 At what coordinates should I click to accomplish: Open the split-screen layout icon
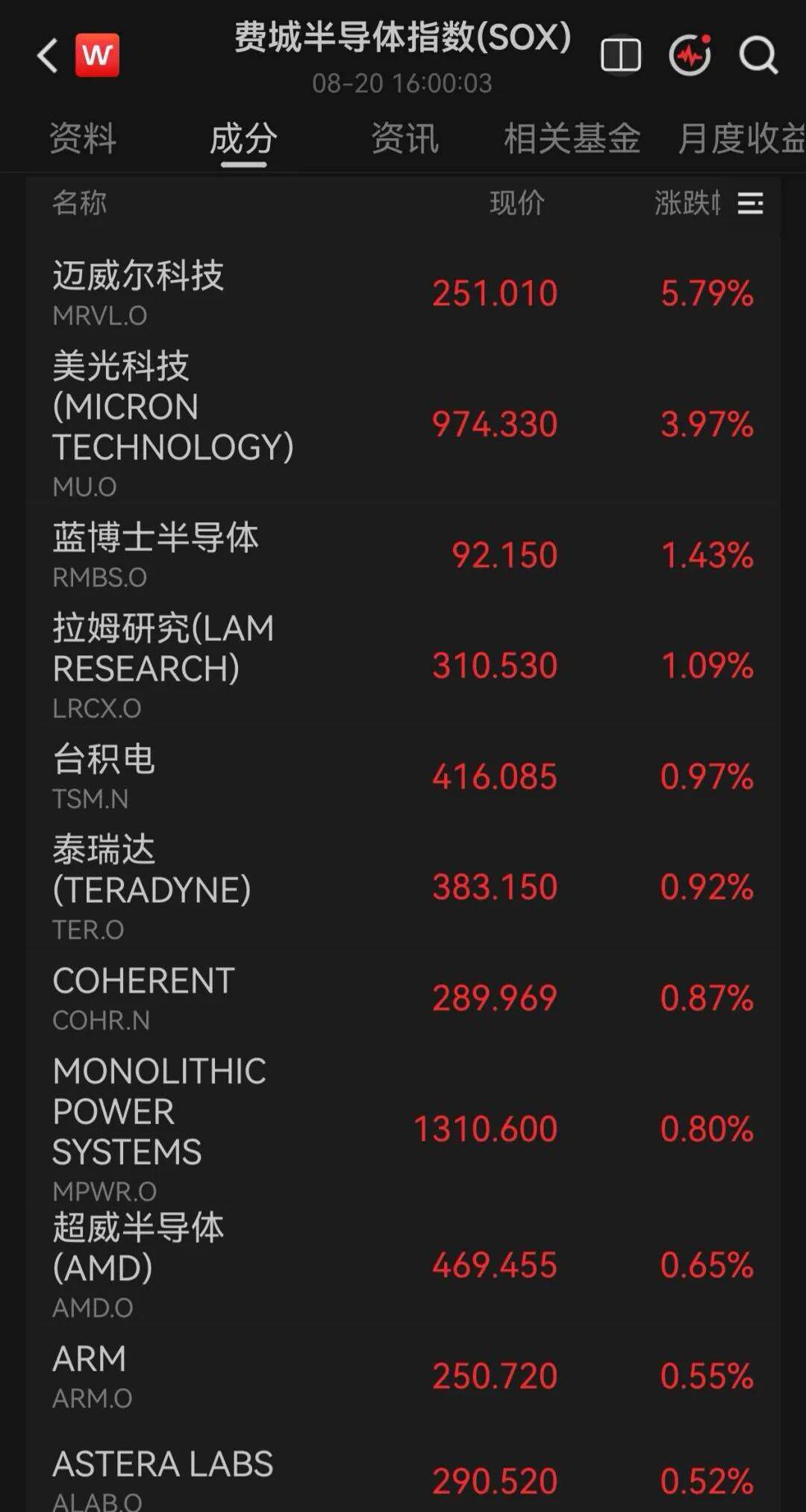(x=621, y=56)
